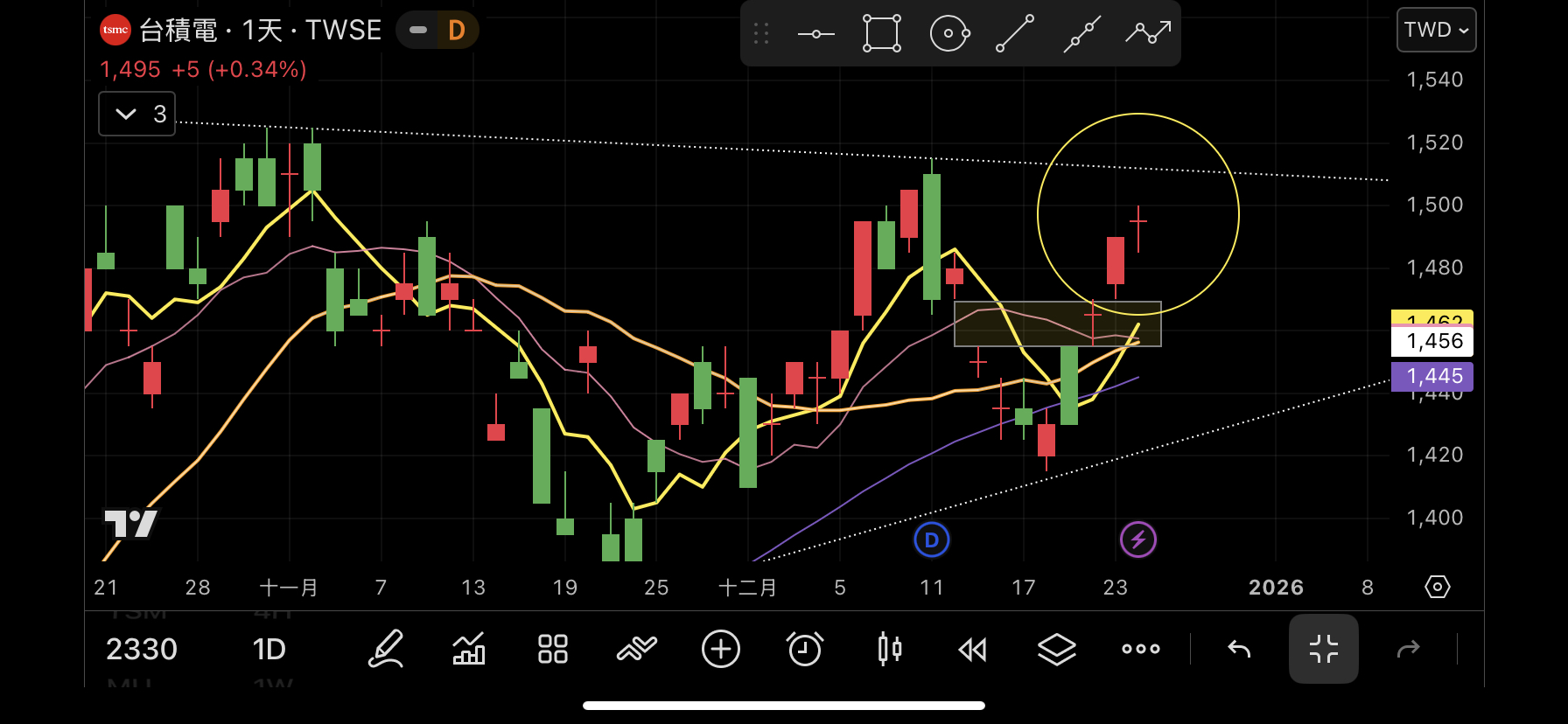
Task: Undo the last chart action
Action: coord(1239,649)
